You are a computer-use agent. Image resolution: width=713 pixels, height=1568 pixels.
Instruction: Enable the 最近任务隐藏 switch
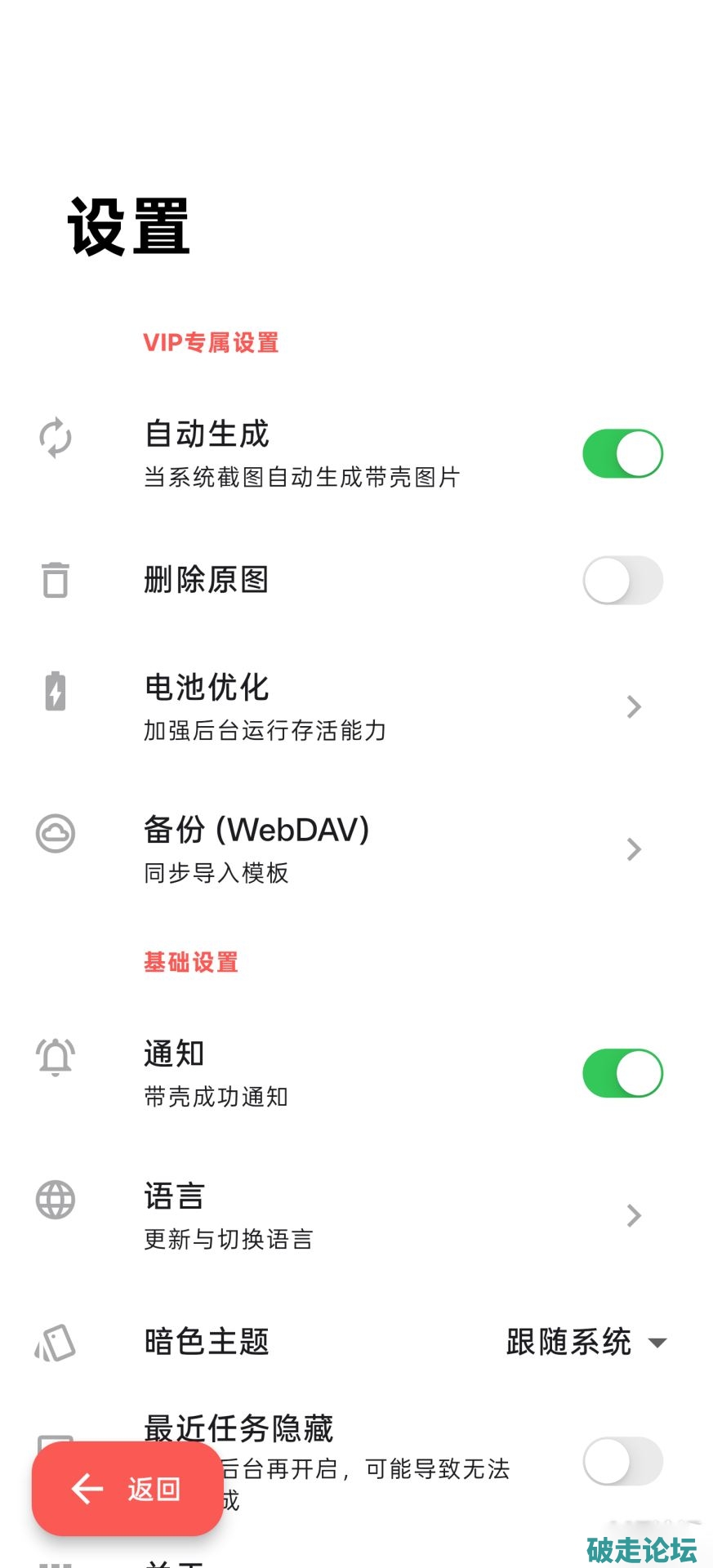[x=622, y=1461]
